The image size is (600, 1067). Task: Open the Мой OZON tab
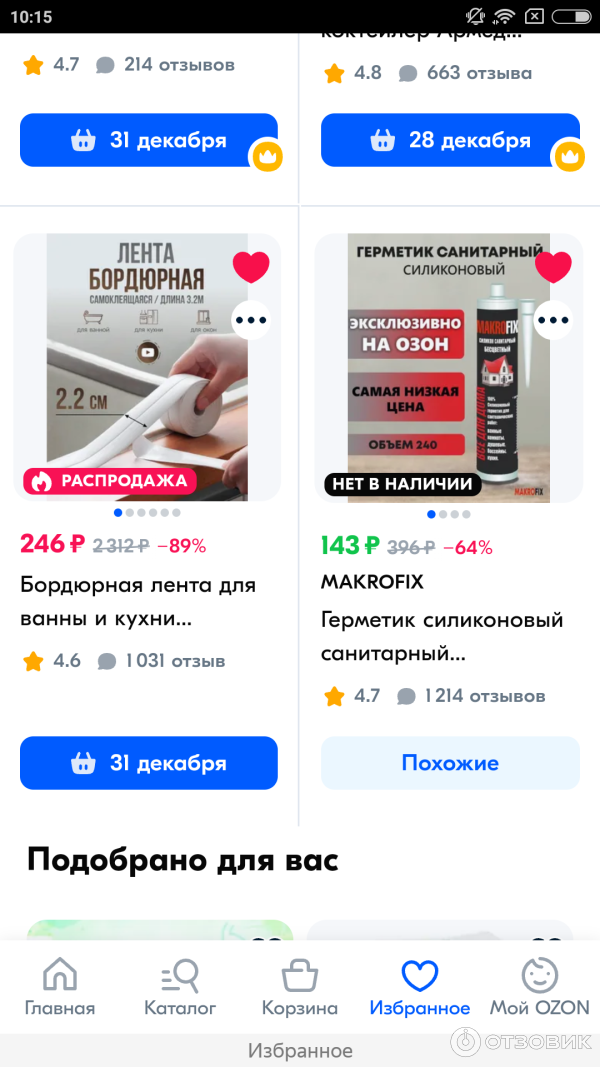540,987
